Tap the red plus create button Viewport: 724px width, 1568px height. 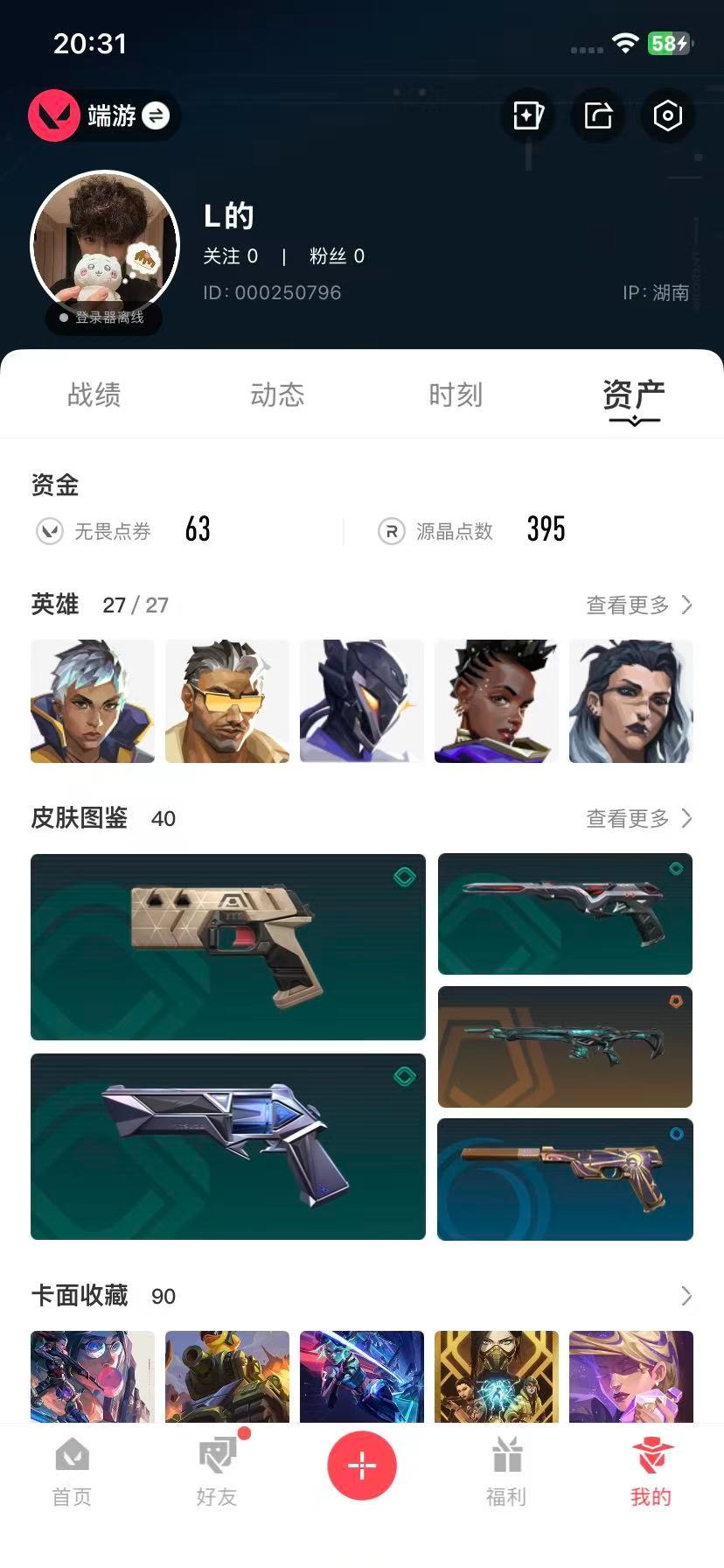click(362, 1465)
